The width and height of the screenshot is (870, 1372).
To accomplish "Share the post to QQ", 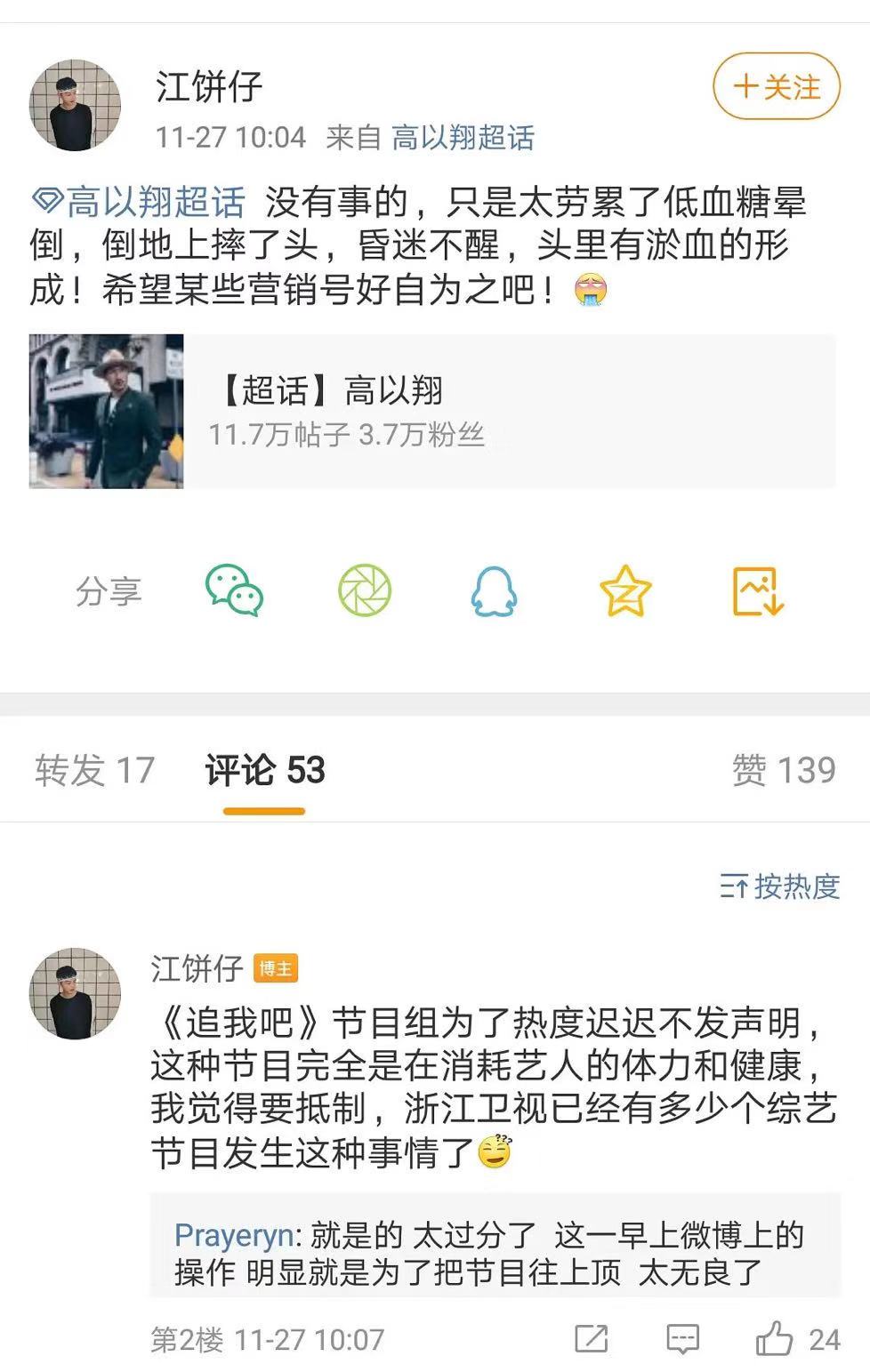I will [x=494, y=590].
